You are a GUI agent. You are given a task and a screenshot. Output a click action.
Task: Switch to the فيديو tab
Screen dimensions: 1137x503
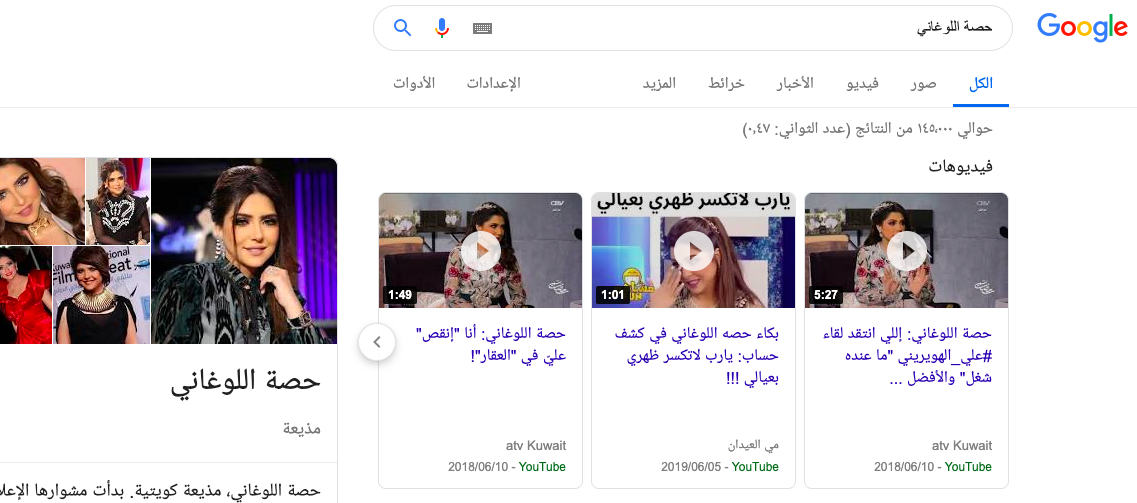click(x=863, y=83)
